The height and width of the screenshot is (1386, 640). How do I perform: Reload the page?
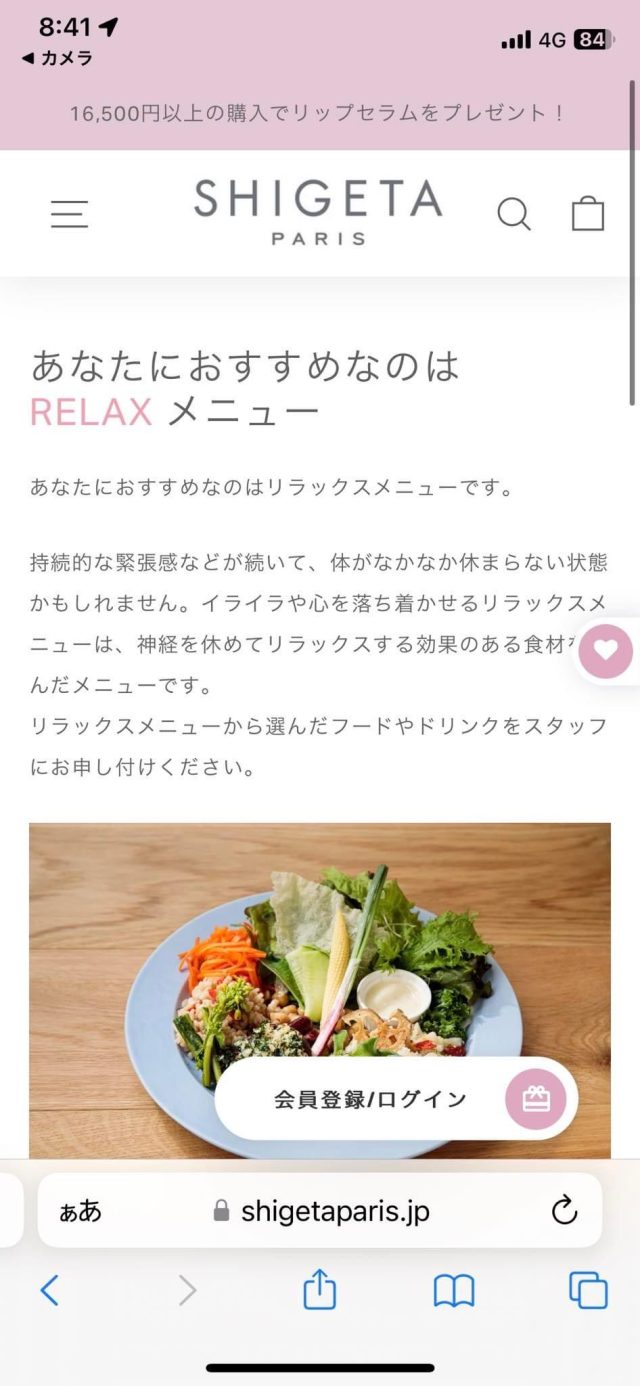[565, 1211]
